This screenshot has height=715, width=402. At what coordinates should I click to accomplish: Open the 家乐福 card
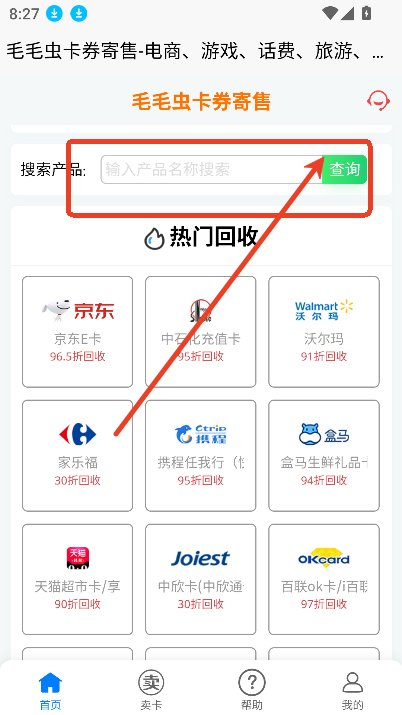click(77, 456)
